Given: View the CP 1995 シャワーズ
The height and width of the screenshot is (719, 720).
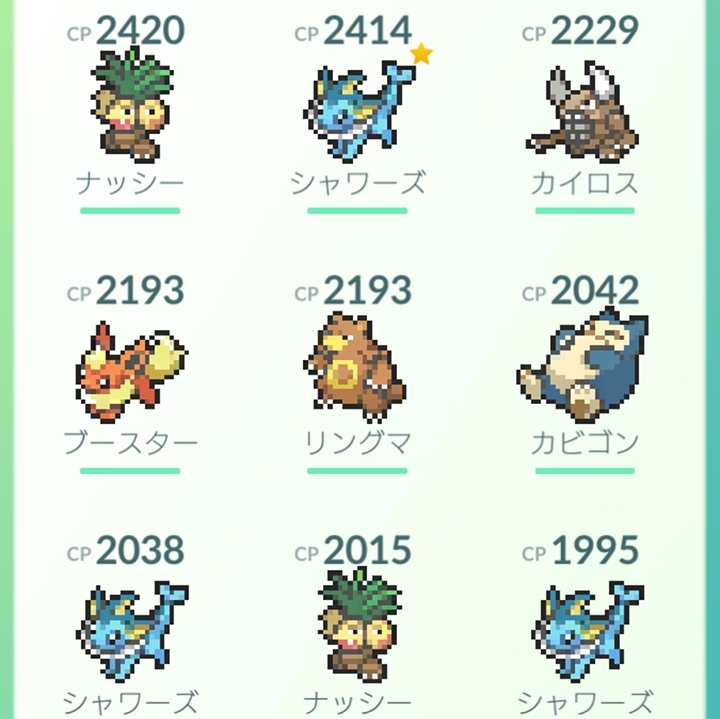Looking at the screenshot, I should 585,630.
